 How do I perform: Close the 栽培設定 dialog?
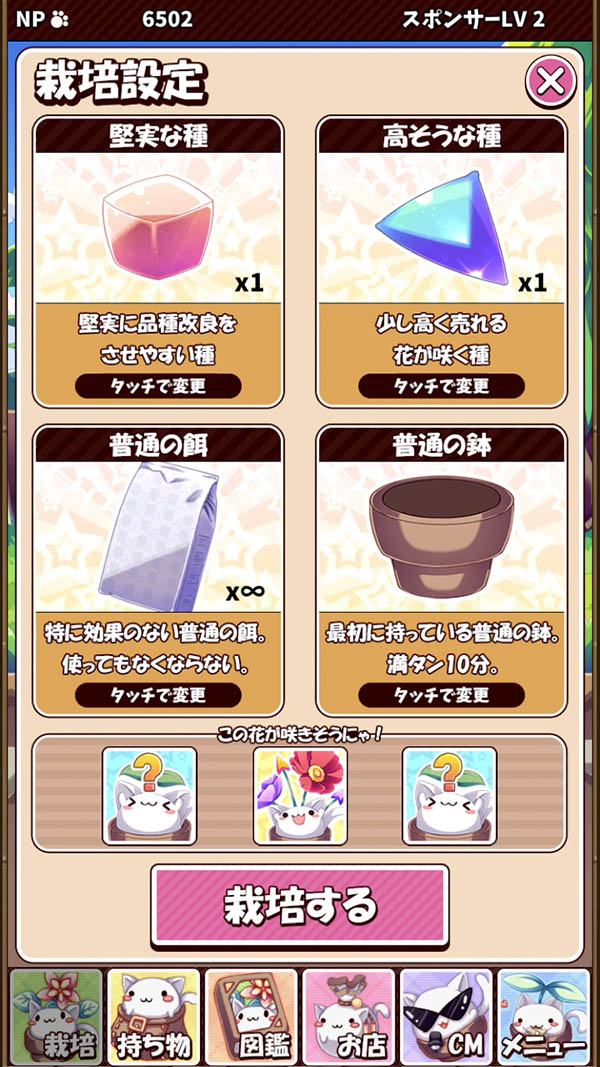tap(550, 81)
